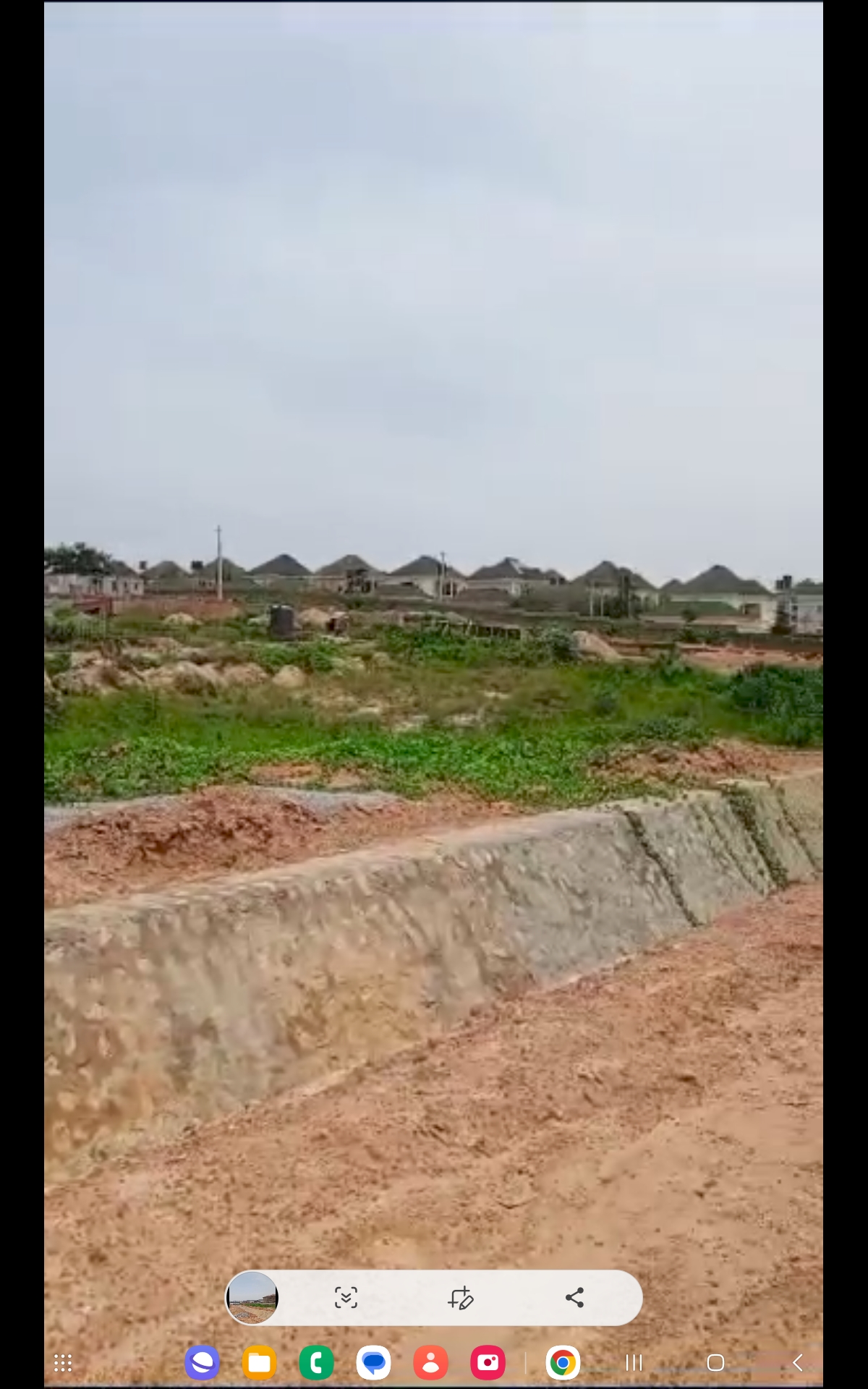This screenshot has width=868, height=1389.
Task: Open Google Chrome from the taskbar
Action: tap(563, 1363)
